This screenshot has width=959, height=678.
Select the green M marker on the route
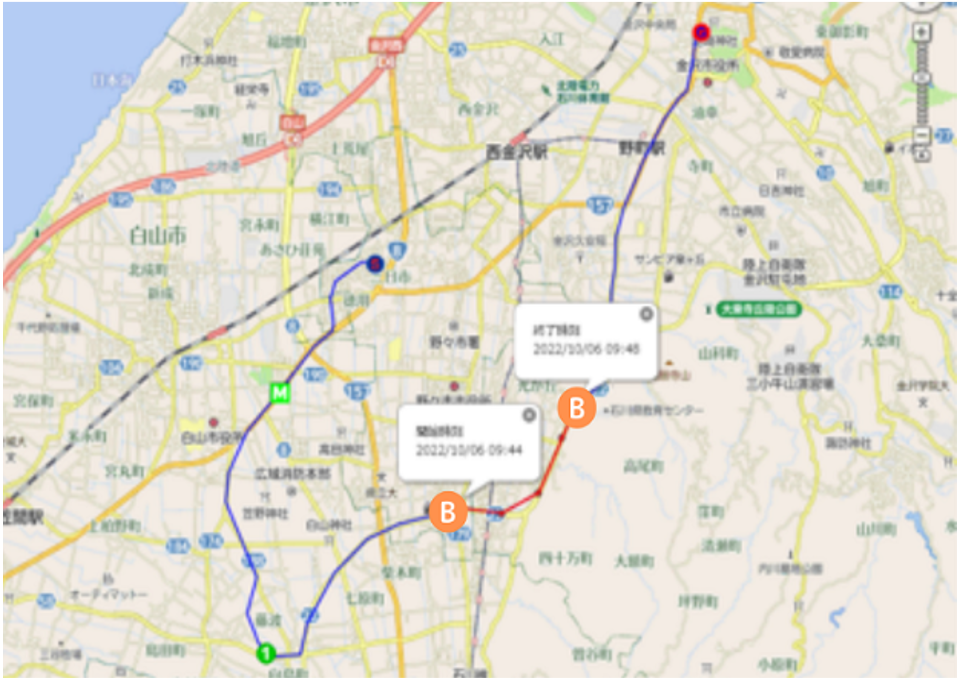point(281,394)
